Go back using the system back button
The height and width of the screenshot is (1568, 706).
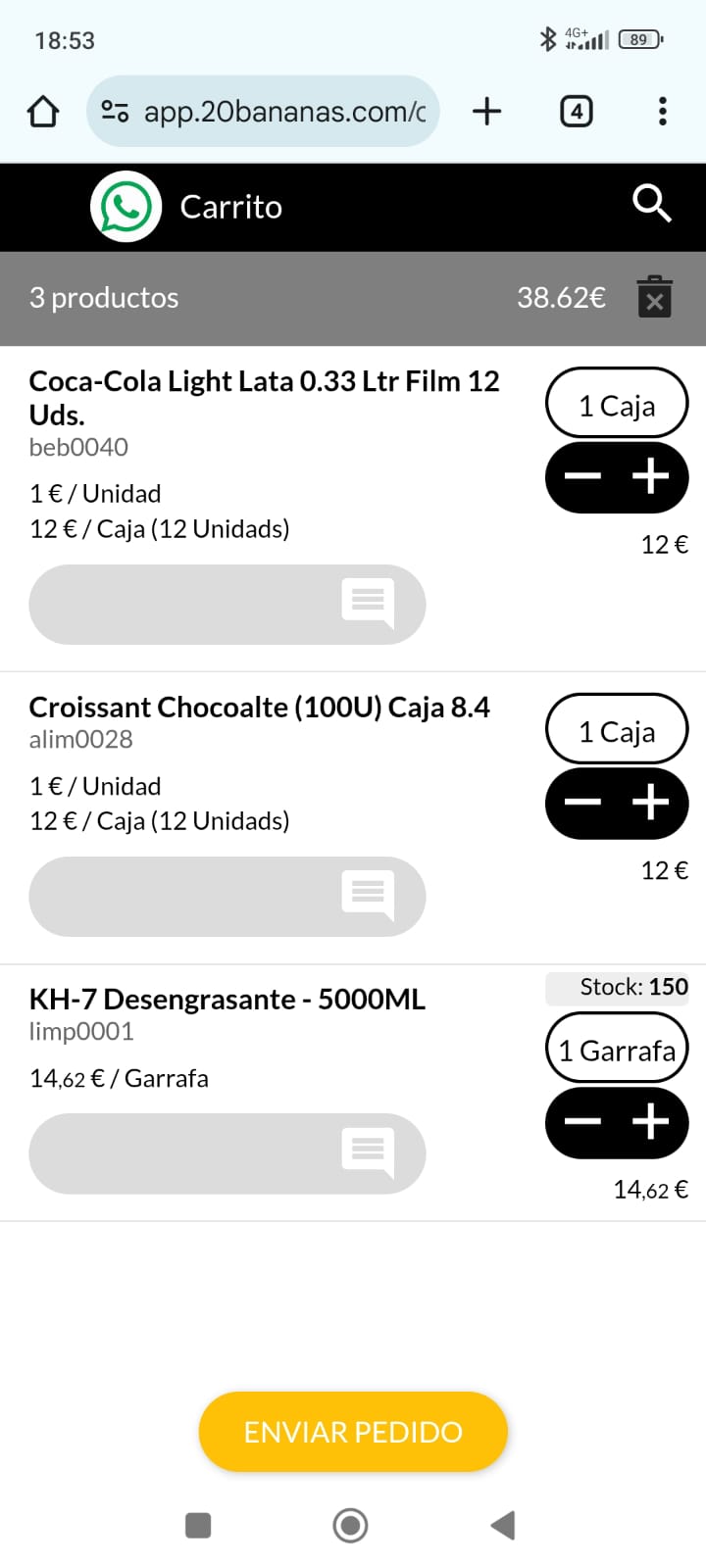tap(502, 1525)
